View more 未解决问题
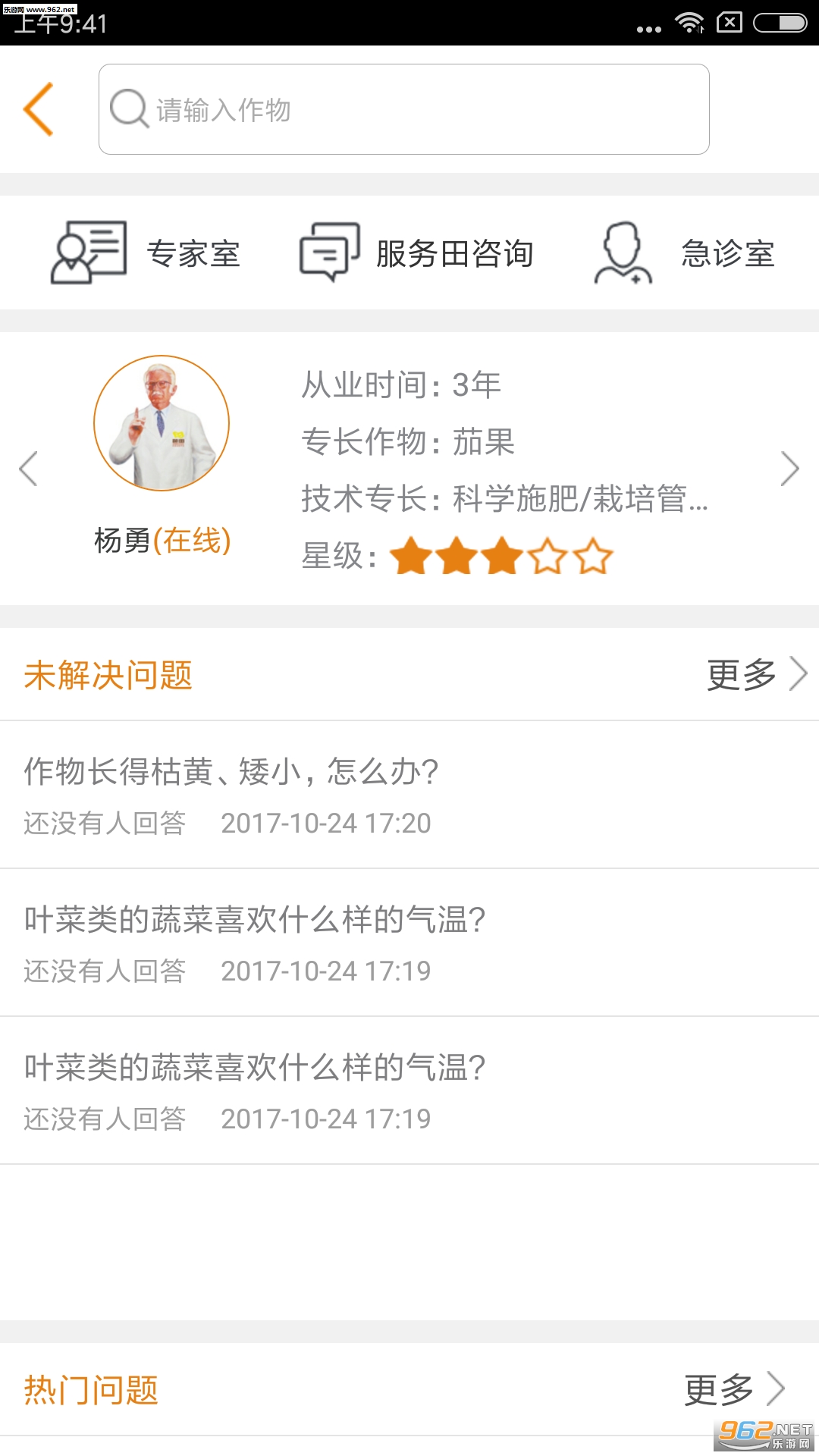819x1456 pixels. click(x=755, y=674)
